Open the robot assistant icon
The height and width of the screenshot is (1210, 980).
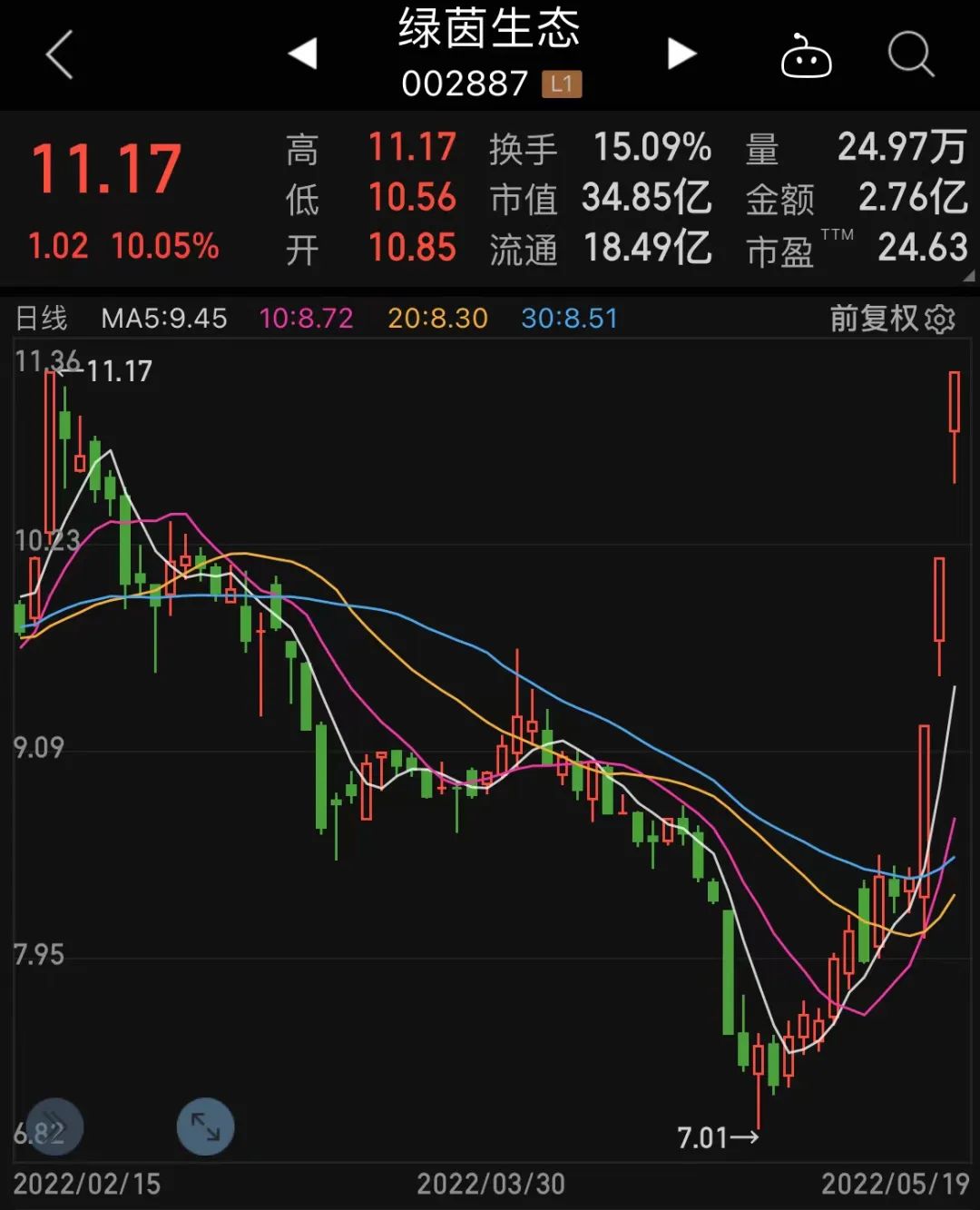pos(806,56)
